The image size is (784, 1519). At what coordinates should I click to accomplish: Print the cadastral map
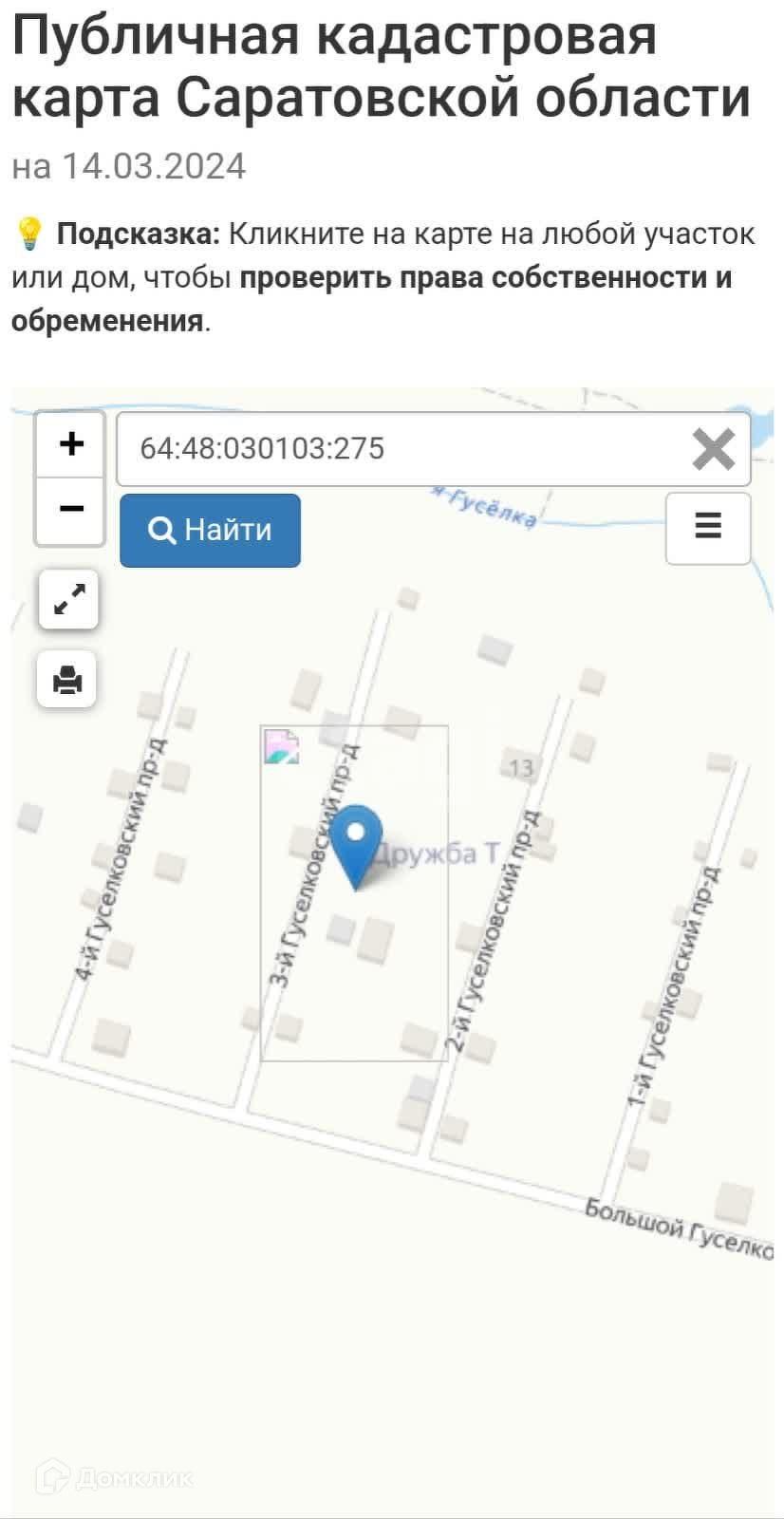click(67, 680)
